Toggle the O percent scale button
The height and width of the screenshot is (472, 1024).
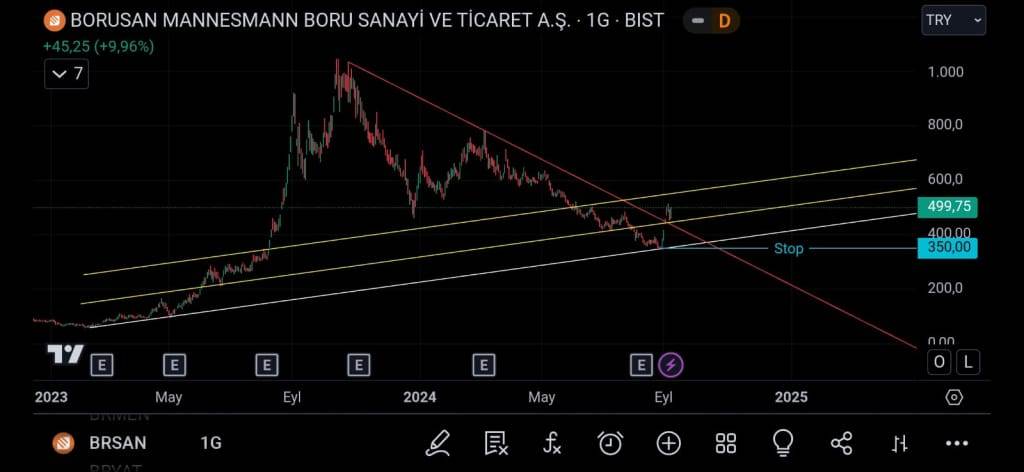[940, 362]
